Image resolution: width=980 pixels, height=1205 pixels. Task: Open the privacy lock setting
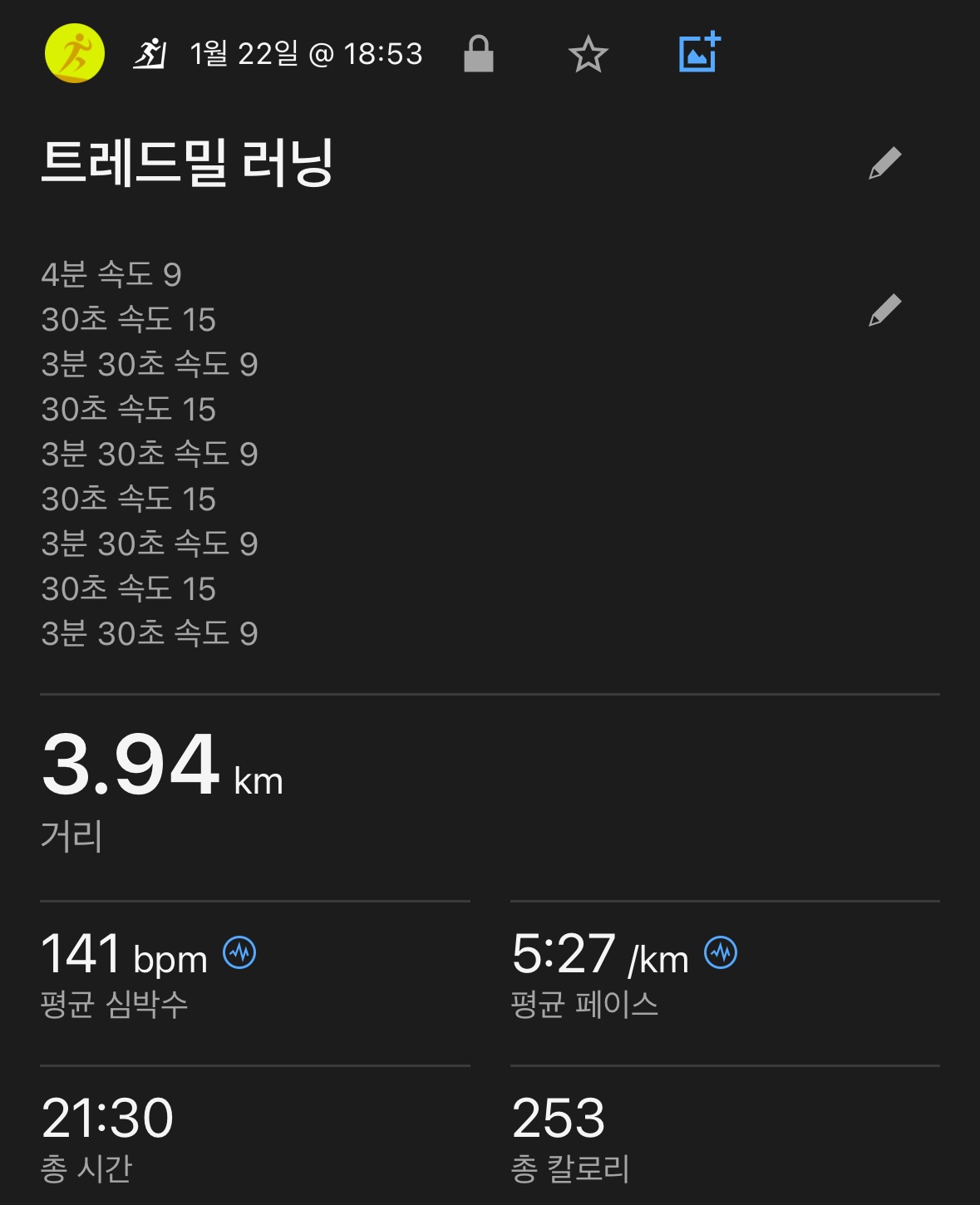478,54
